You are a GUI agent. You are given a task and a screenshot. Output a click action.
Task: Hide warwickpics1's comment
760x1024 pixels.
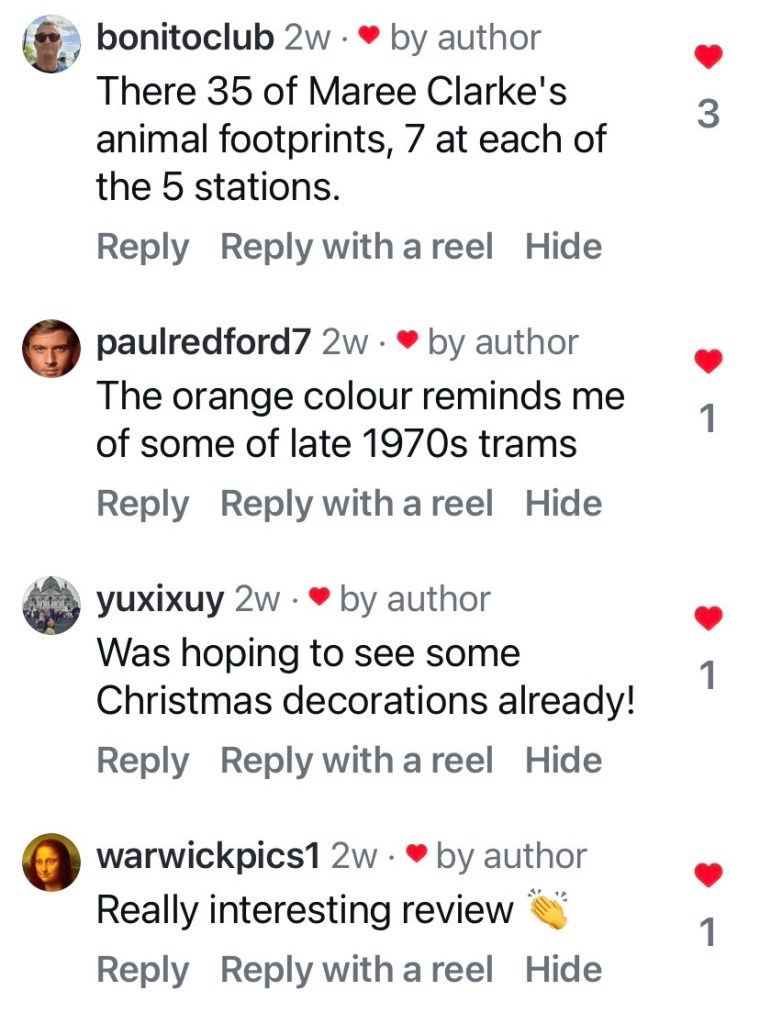pyautogui.click(x=563, y=970)
